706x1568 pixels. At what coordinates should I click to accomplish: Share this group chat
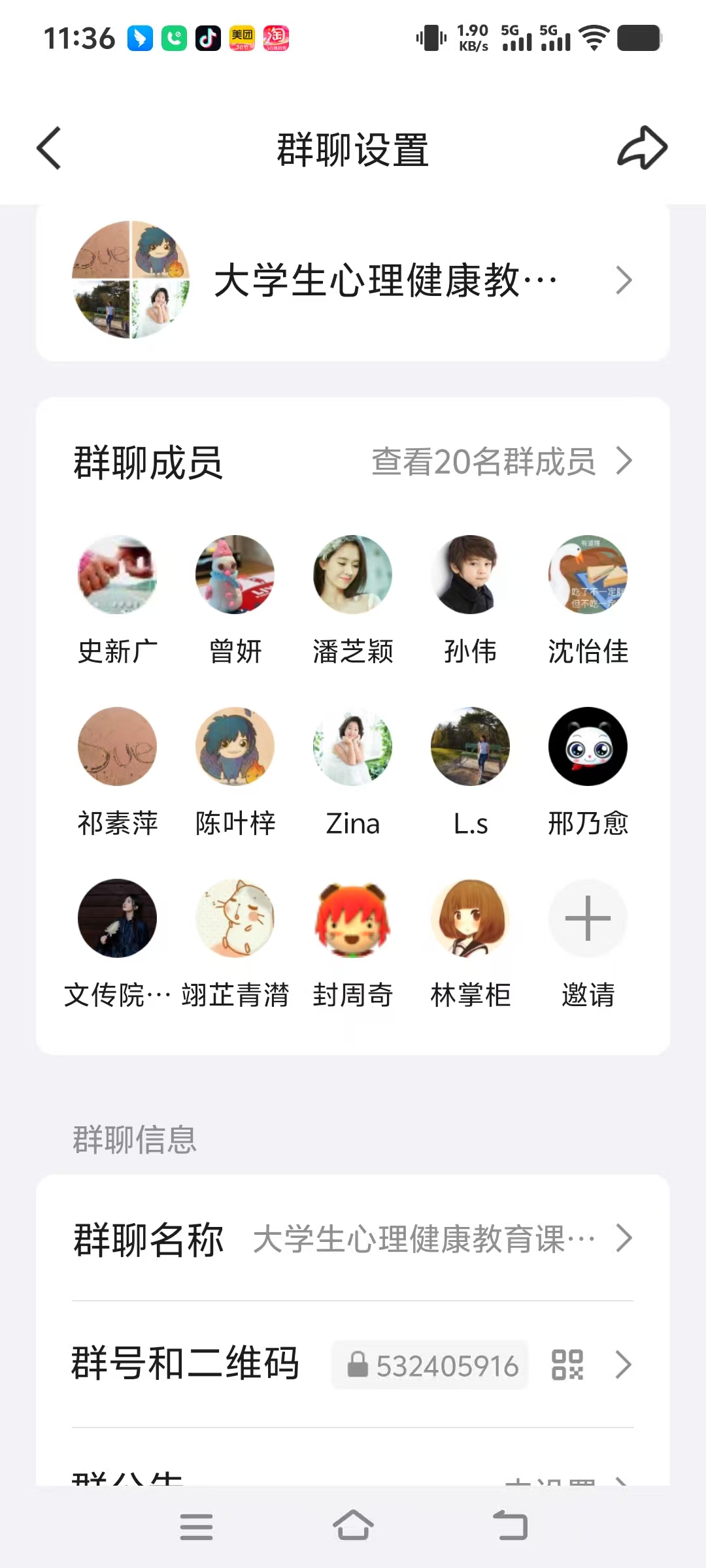click(x=642, y=148)
